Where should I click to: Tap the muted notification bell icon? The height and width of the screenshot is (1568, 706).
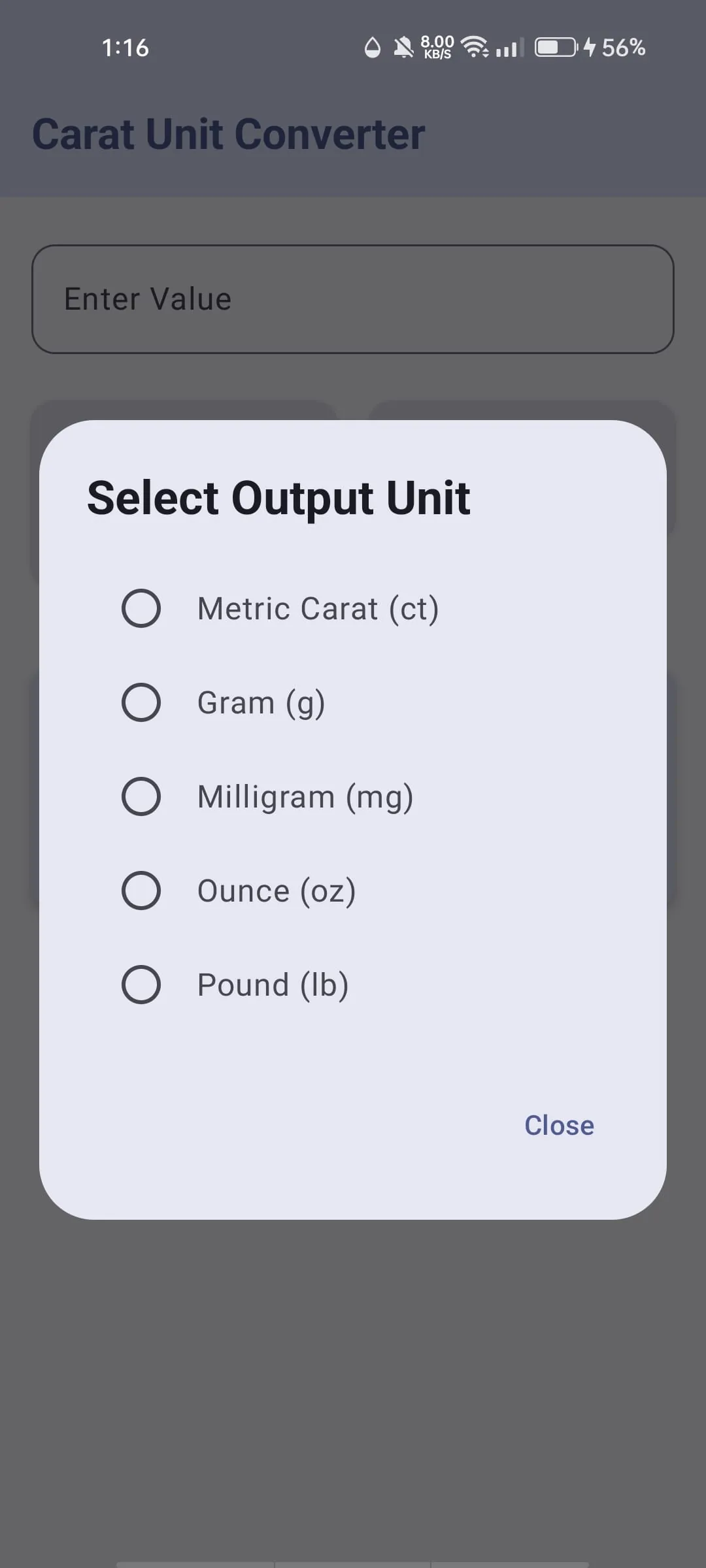(403, 46)
